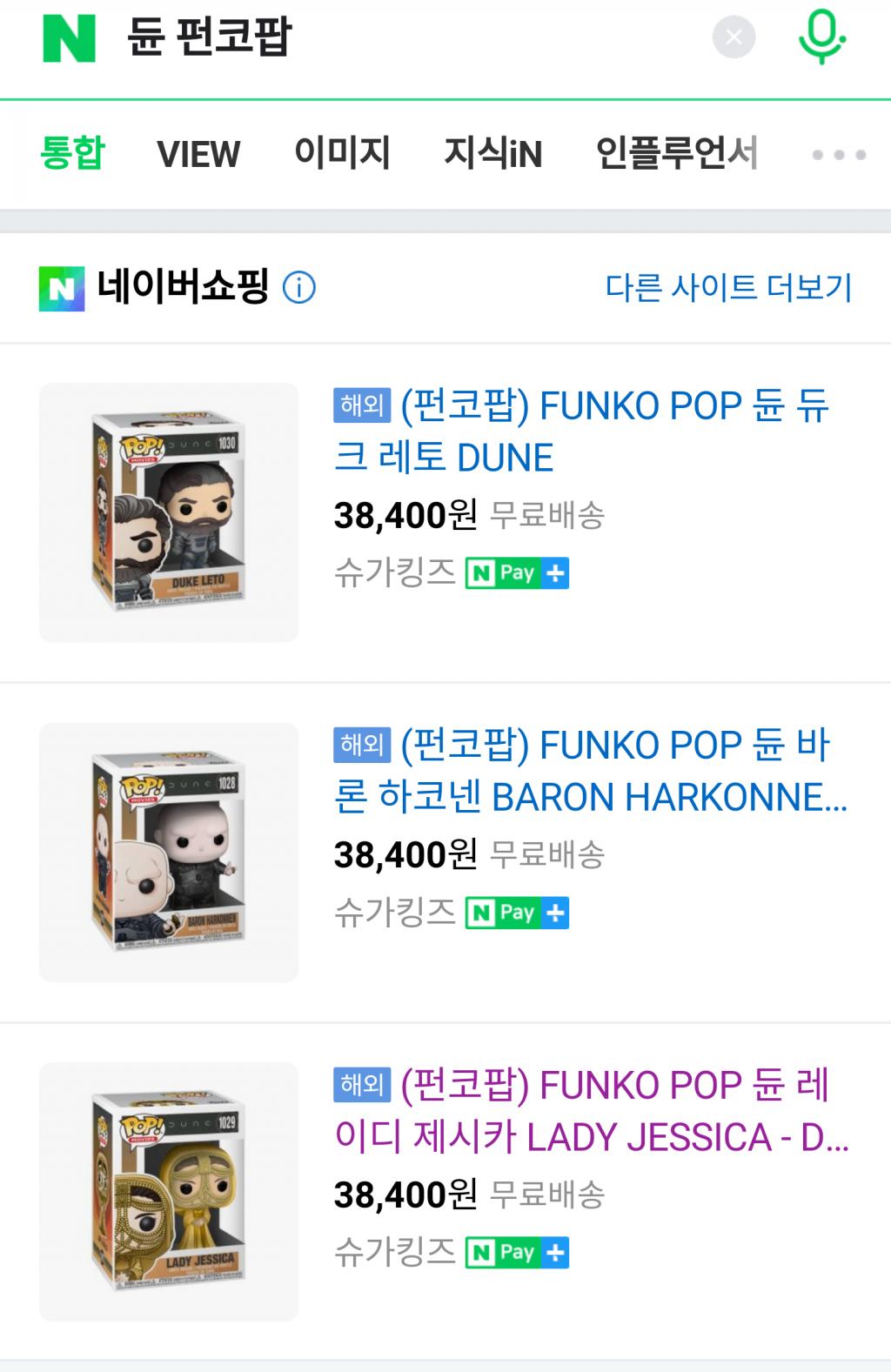Clear the search query with the X button

pyautogui.click(x=734, y=38)
